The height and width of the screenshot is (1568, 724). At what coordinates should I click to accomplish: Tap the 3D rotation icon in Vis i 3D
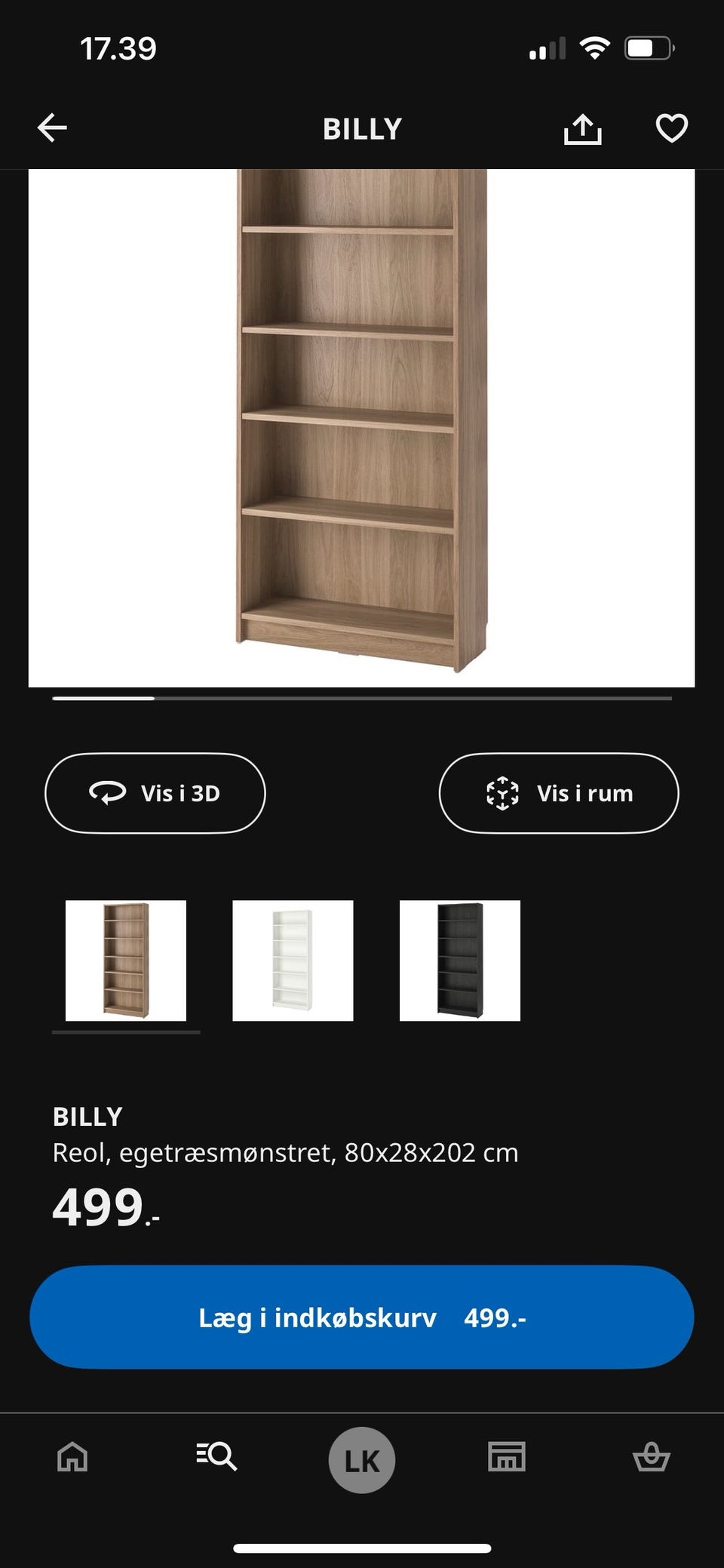107,793
